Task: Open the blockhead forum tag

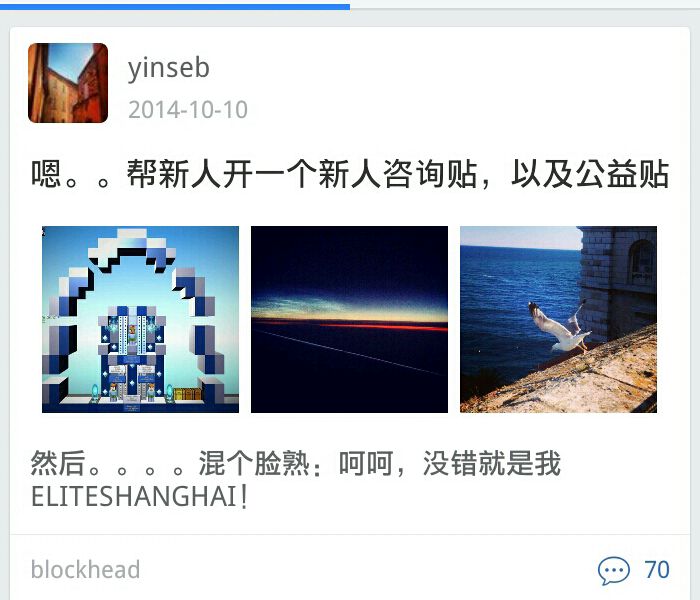Action: (x=85, y=570)
